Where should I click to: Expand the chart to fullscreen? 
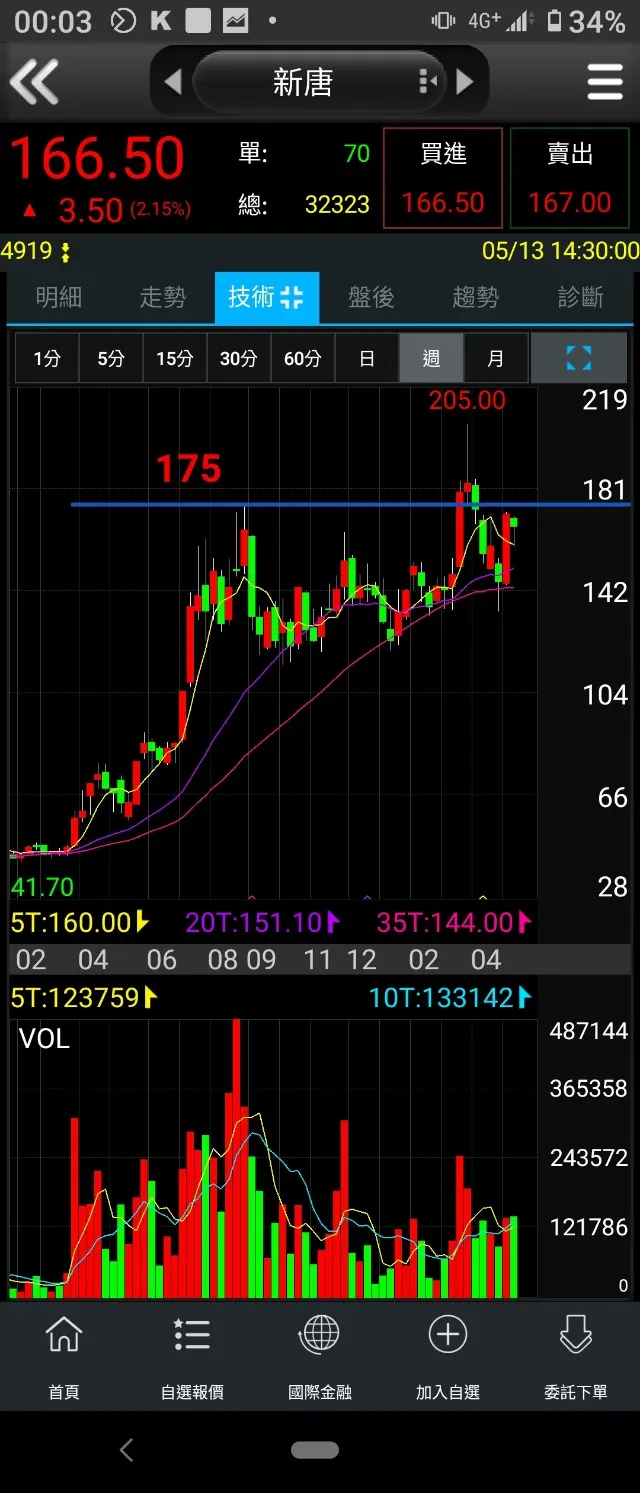[x=579, y=358]
